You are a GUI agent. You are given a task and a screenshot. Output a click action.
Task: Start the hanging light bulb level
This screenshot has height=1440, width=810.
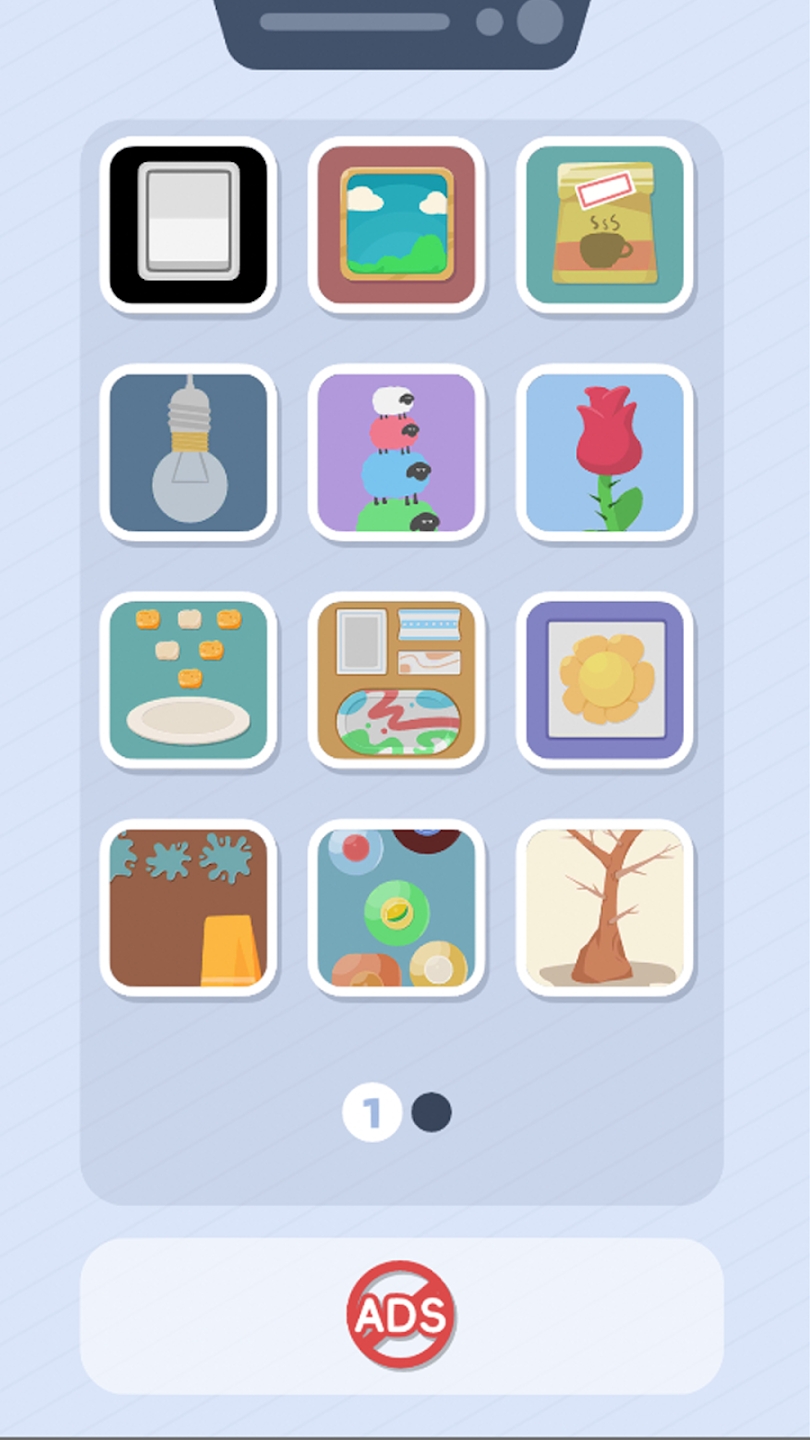click(x=189, y=453)
